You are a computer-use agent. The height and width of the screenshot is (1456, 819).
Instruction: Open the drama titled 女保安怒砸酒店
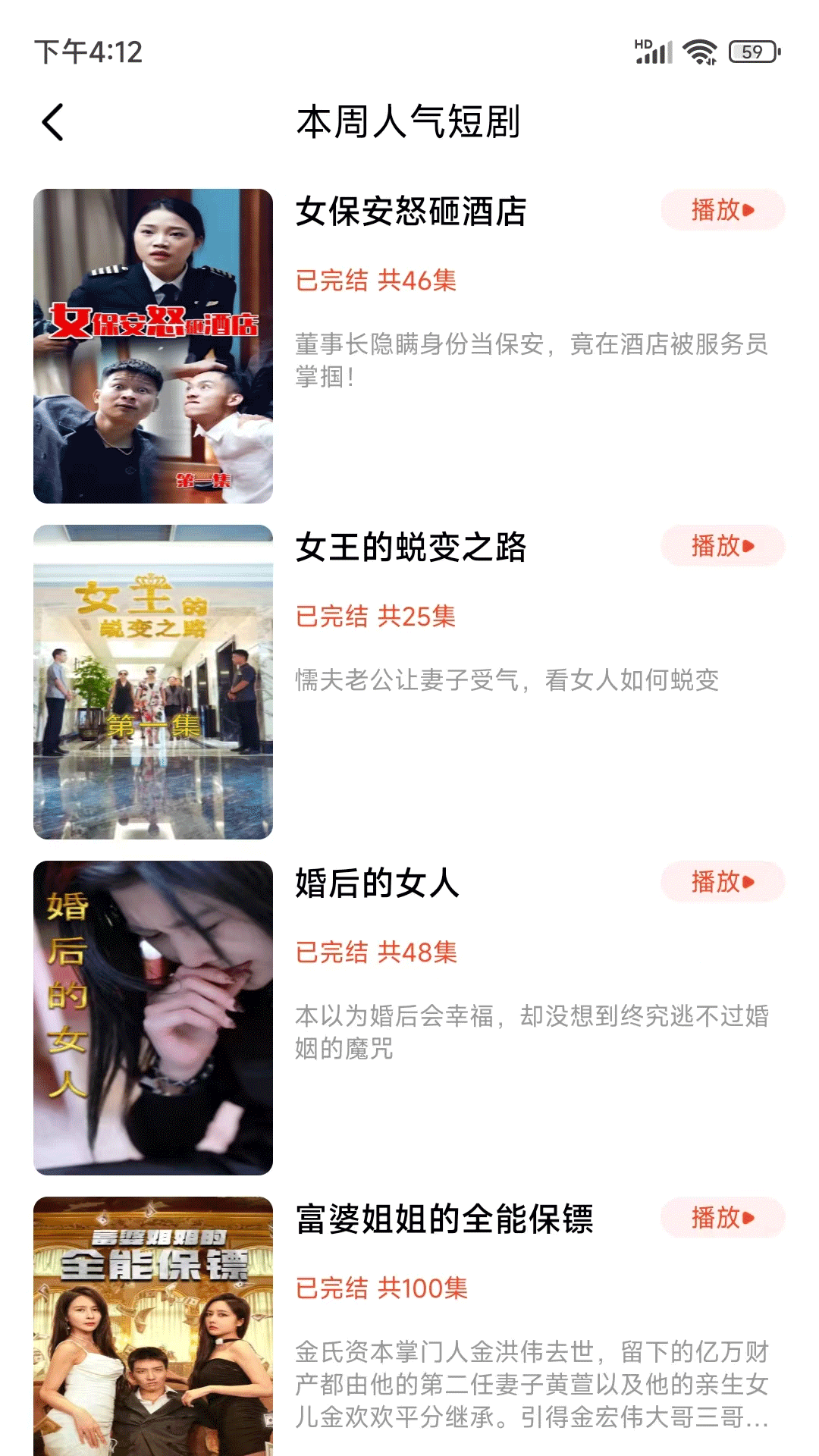[413, 211]
